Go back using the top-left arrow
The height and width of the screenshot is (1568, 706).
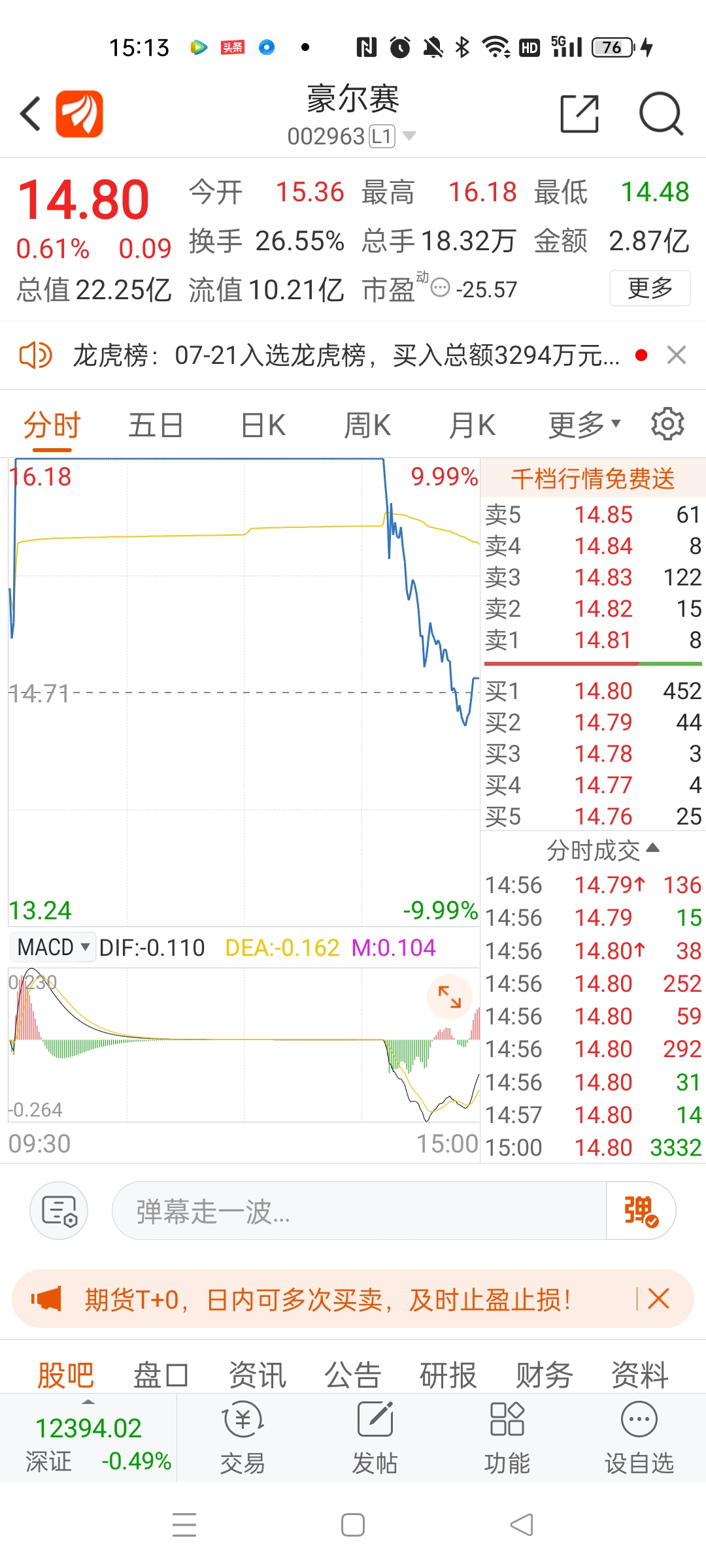click(x=31, y=114)
